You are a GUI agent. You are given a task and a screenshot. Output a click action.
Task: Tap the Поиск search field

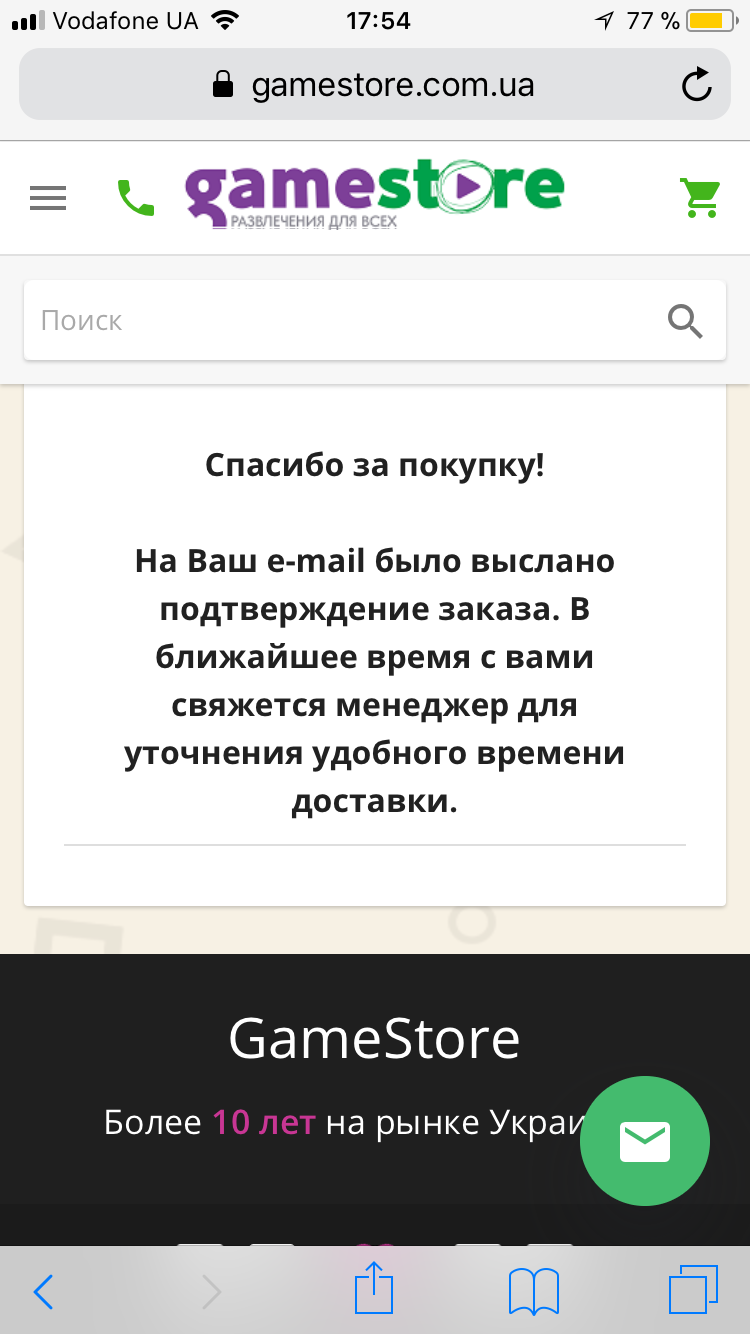(340, 321)
